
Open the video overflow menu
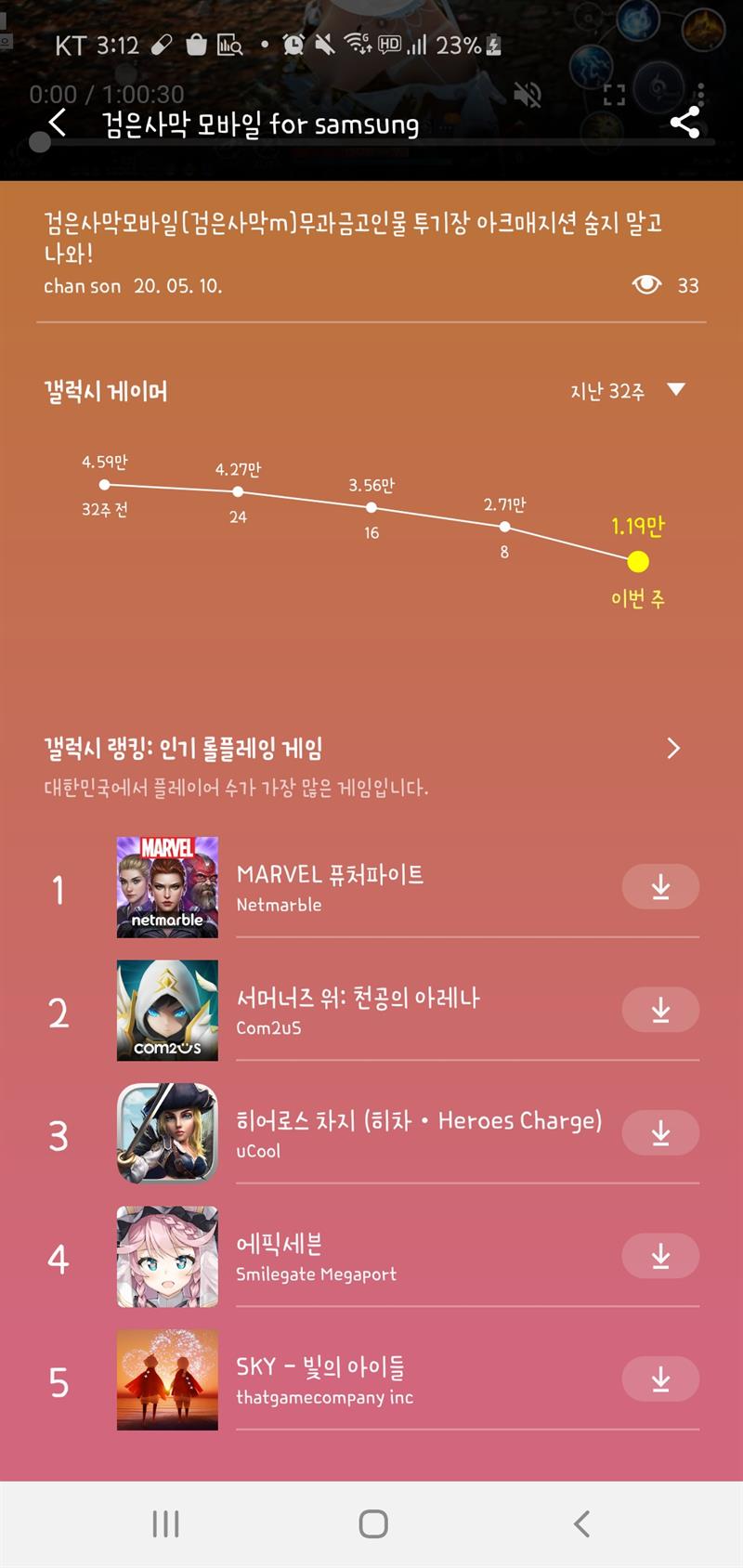(x=701, y=94)
